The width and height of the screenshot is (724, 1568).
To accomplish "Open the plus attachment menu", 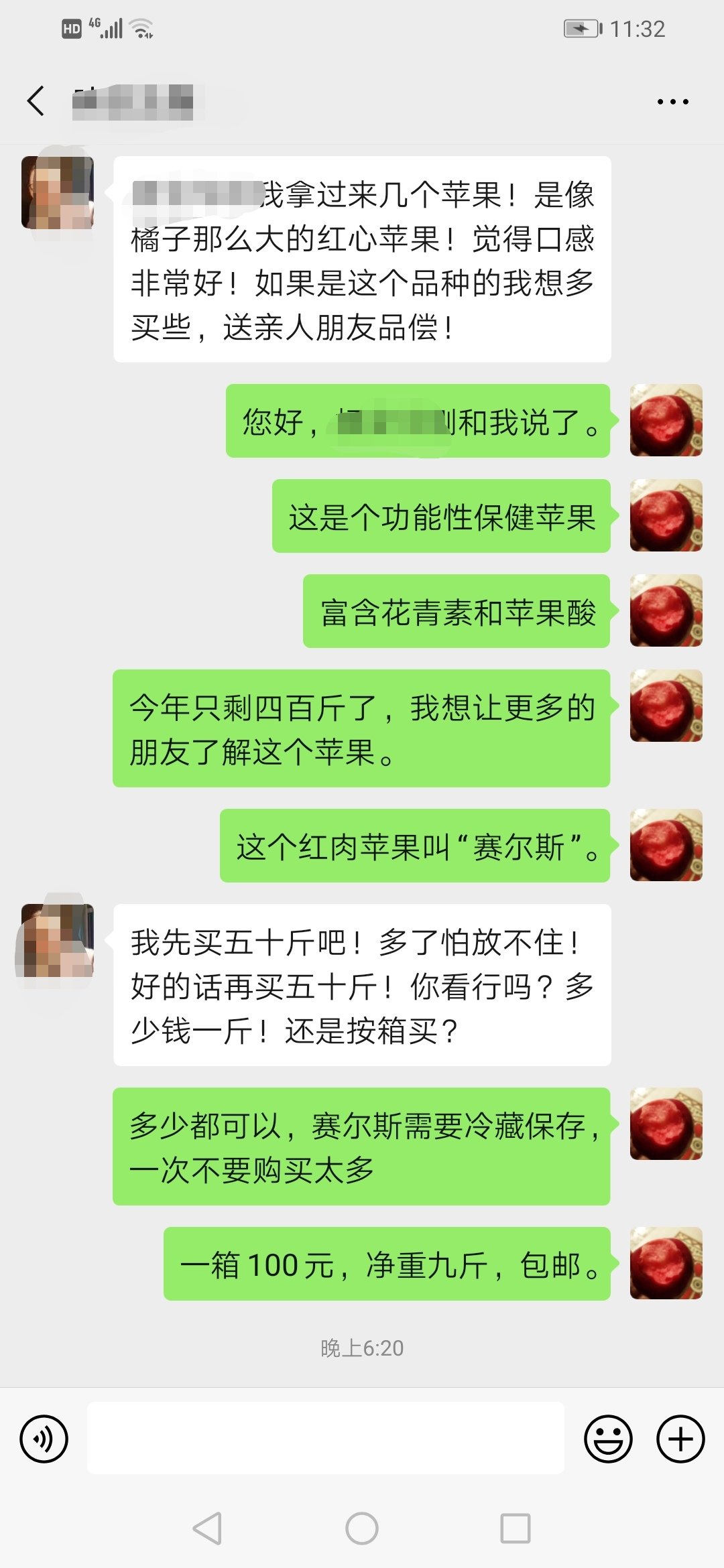I will click(680, 1439).
